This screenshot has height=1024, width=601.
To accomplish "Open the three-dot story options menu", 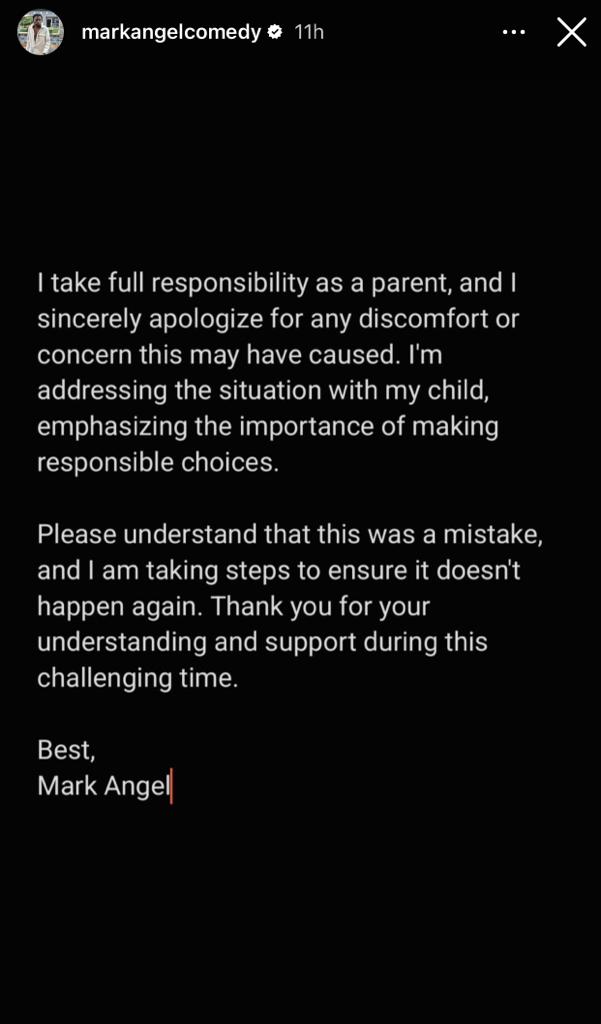I will click(513, 32).
